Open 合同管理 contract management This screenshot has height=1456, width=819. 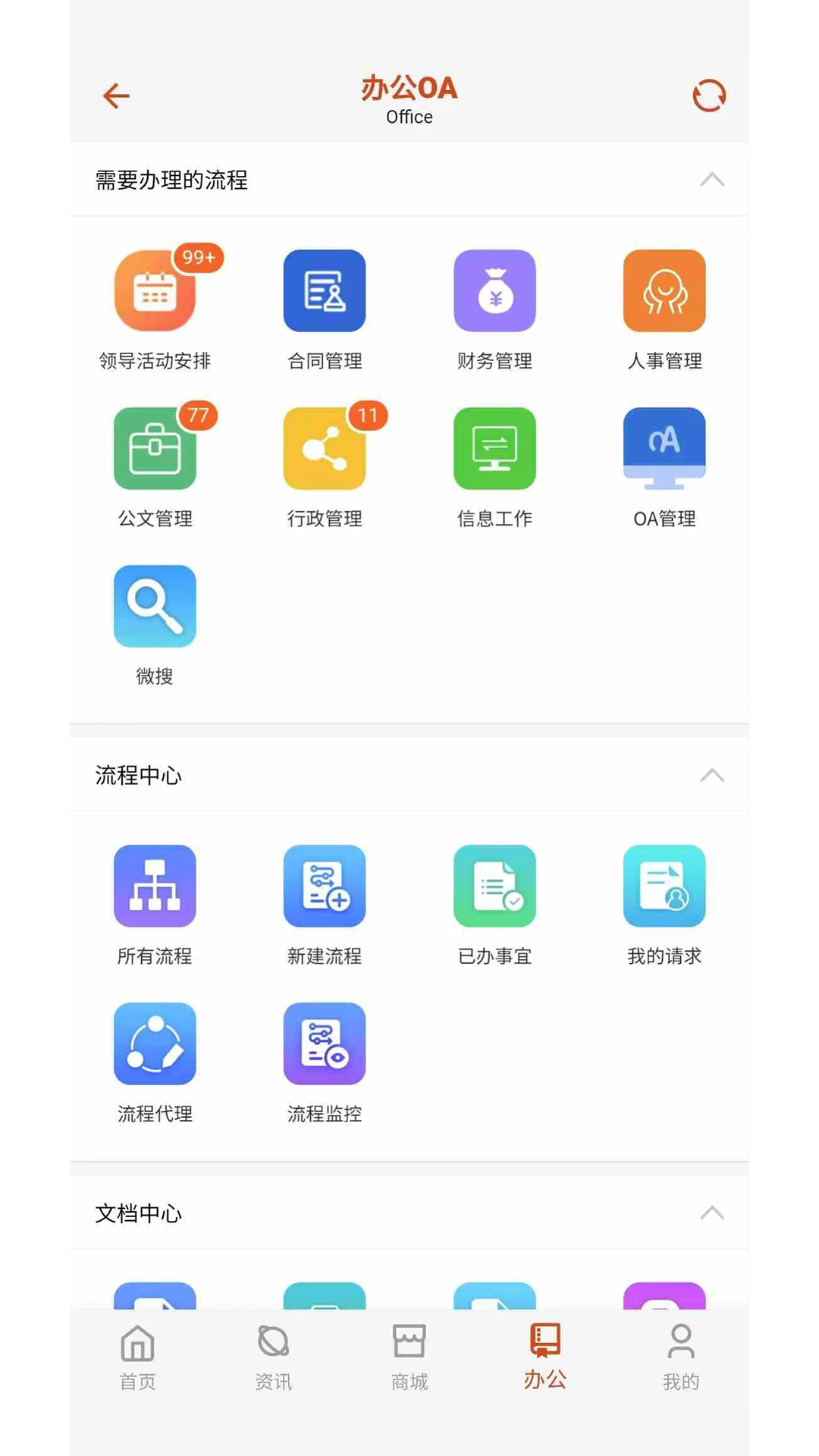[325, 290]
